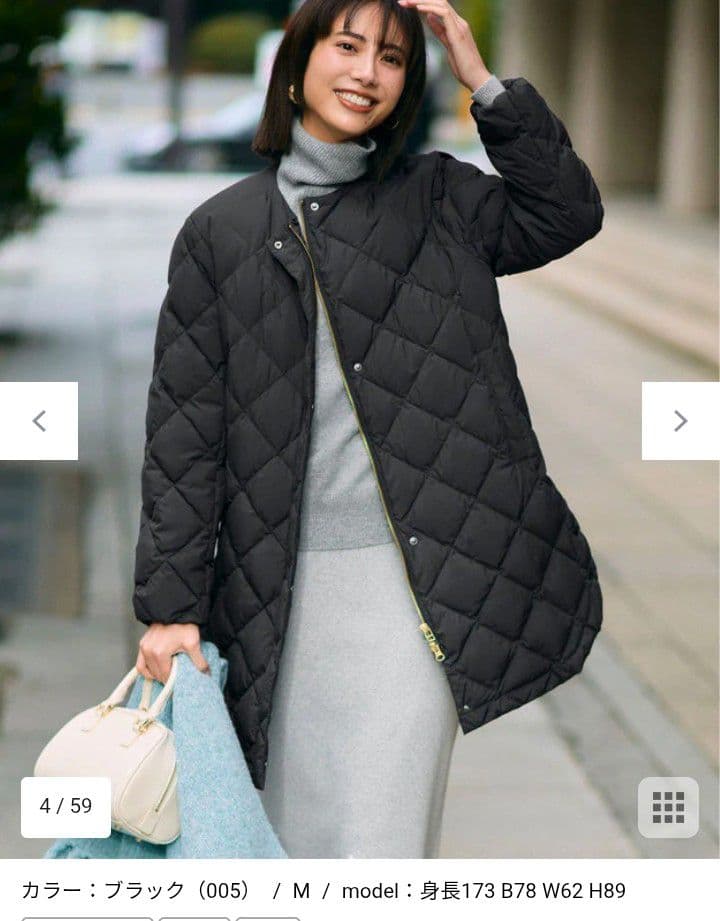Screen dimensions: 720x921
Task: Show the next product photo
Action: pos(680,421)
